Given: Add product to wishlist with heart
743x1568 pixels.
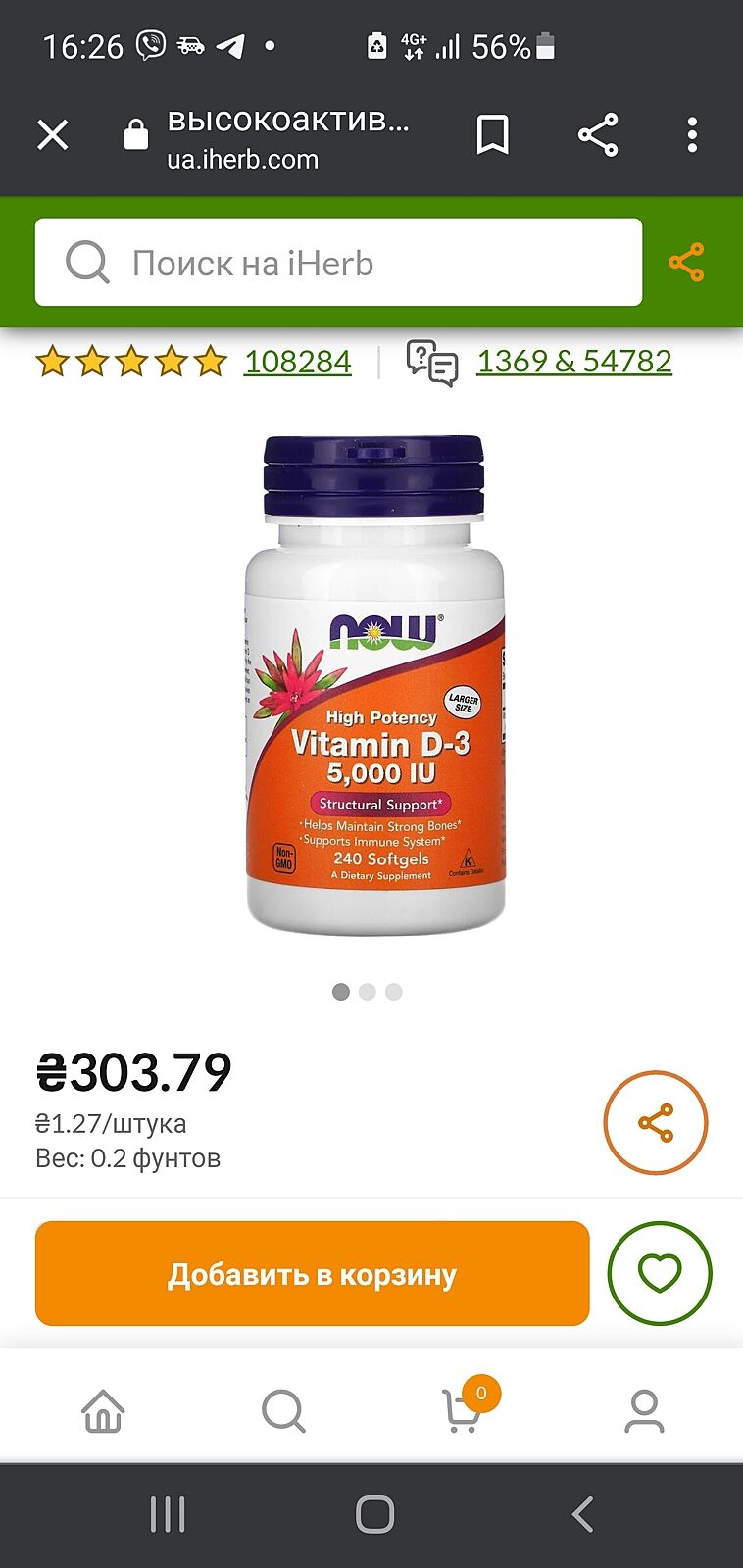Looking at the screenshot, I should pyautogui.click(x=659, y=1273).
